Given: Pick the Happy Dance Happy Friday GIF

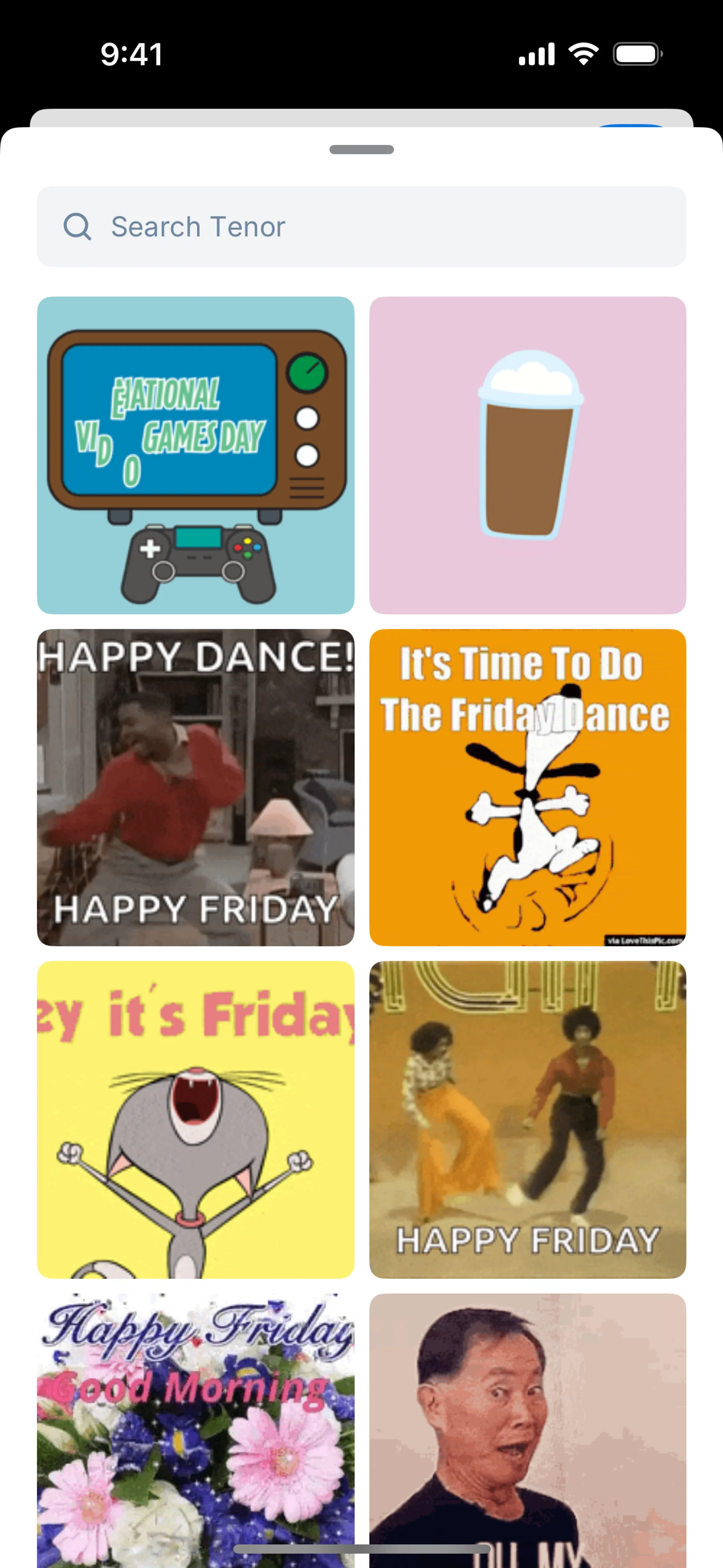Looking at the screenshot, I should (195, 787).
